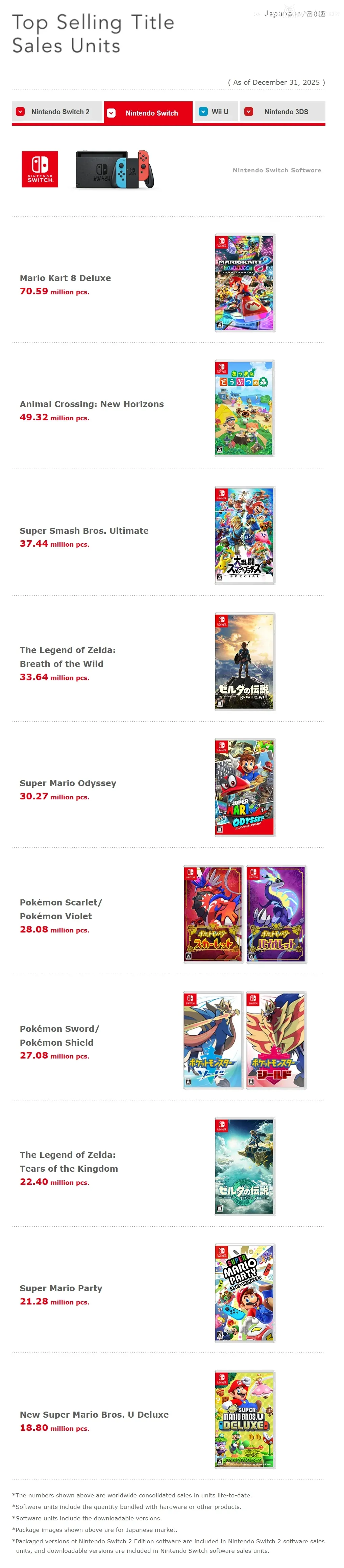Select the Nintendo Switch tab
The image size is (344, 1568).
tap(148, 113)
